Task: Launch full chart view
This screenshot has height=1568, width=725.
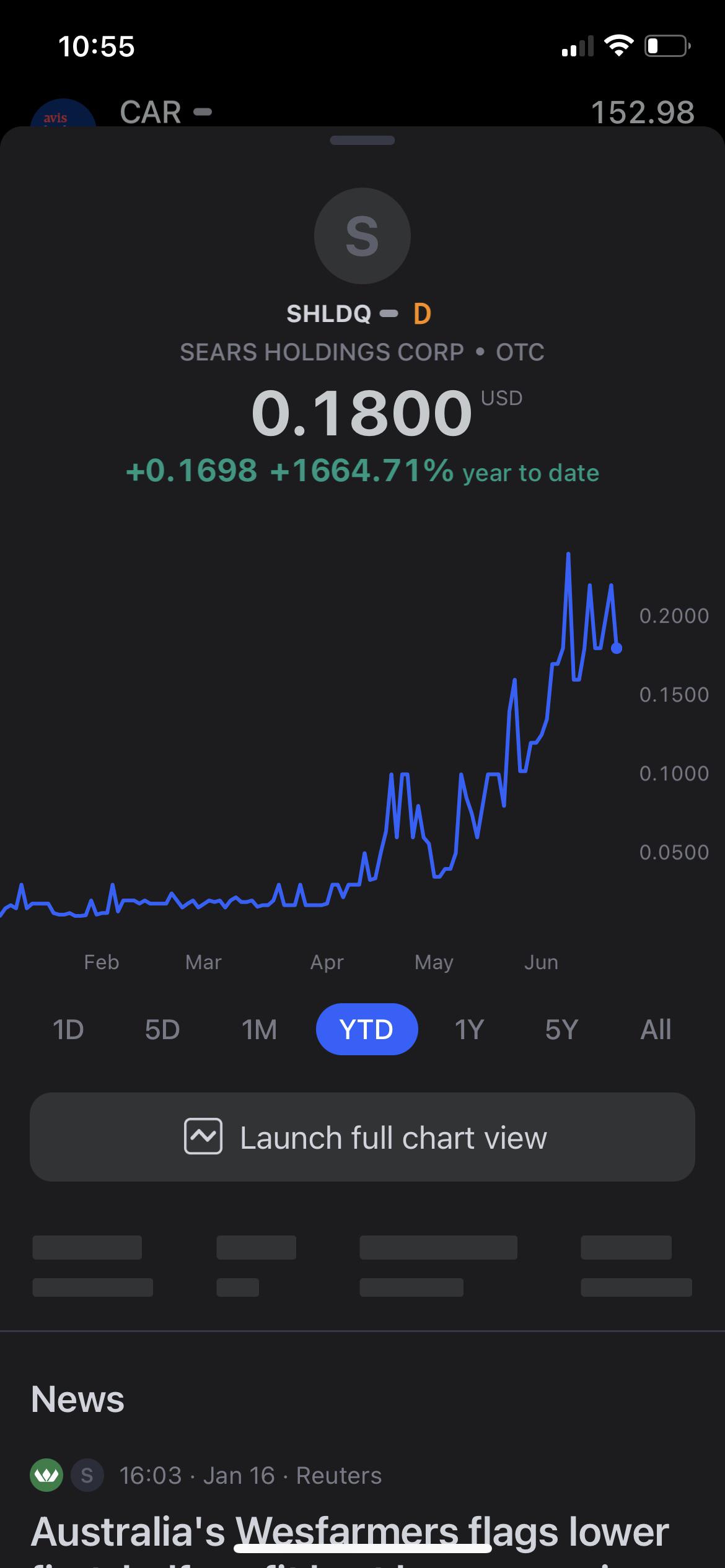Action: pyautogui.click(x=362, y=1137)
